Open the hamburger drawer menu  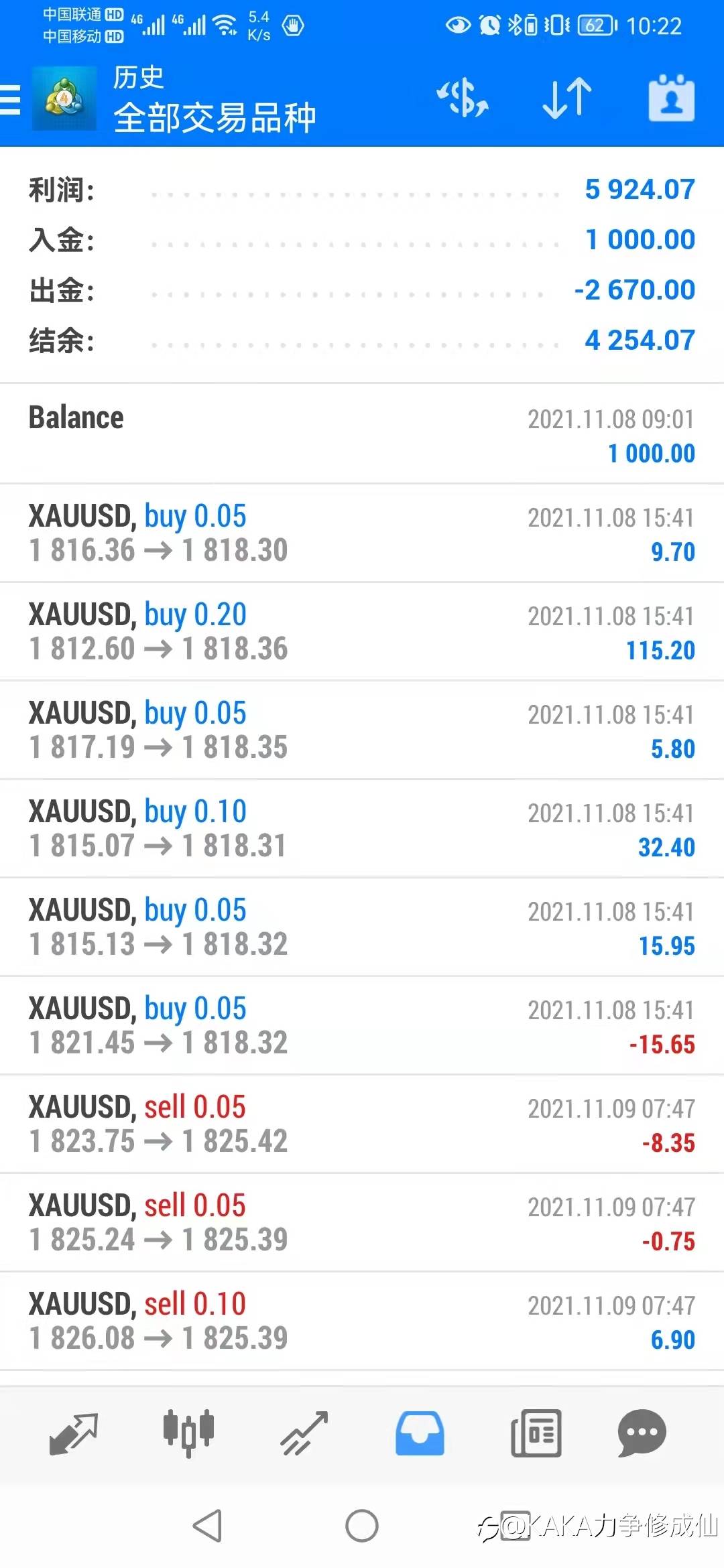[x=10, y=101]
